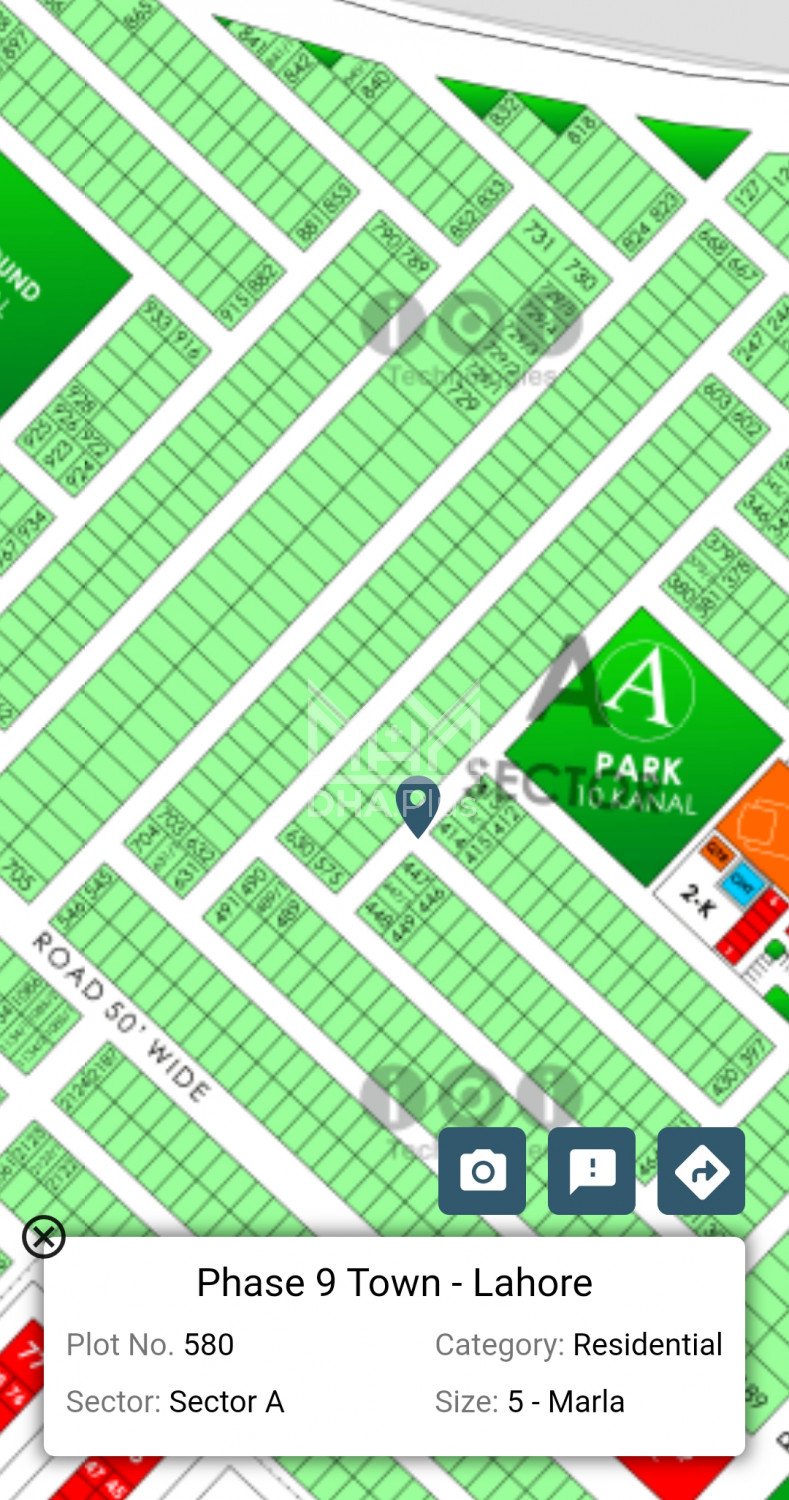Tap the camera snapshot button
Image resolution: width=789 pixels, height=1500 pixels.
click(x=482, y=1171)
